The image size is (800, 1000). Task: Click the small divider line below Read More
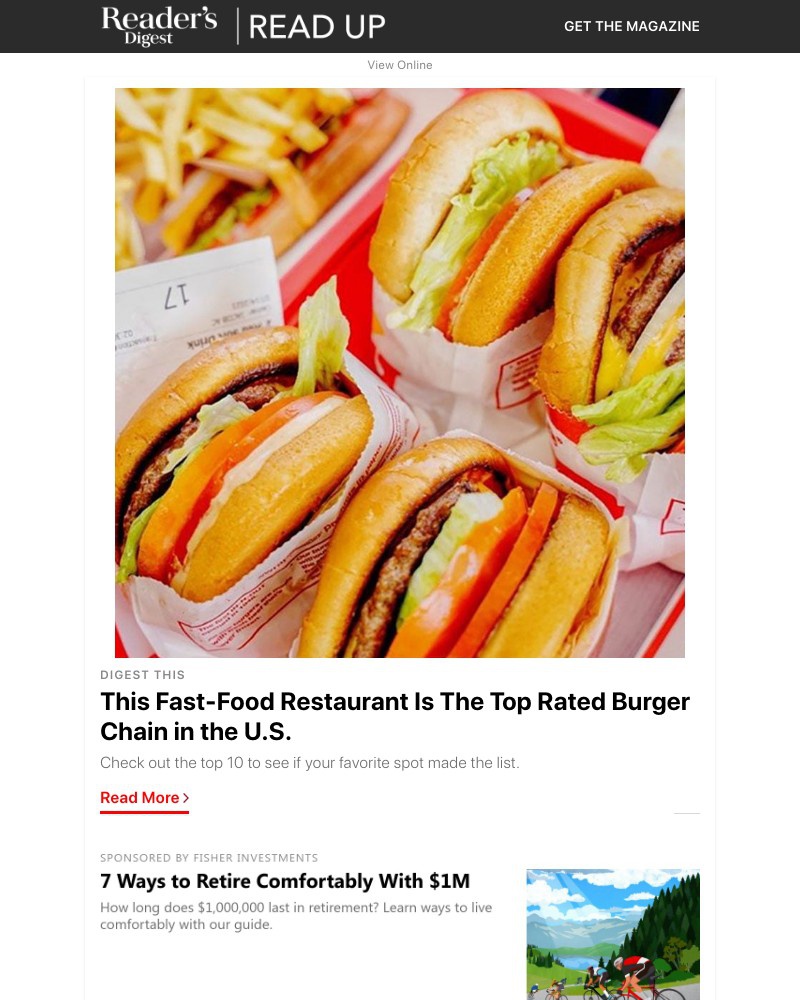(687, 811)
